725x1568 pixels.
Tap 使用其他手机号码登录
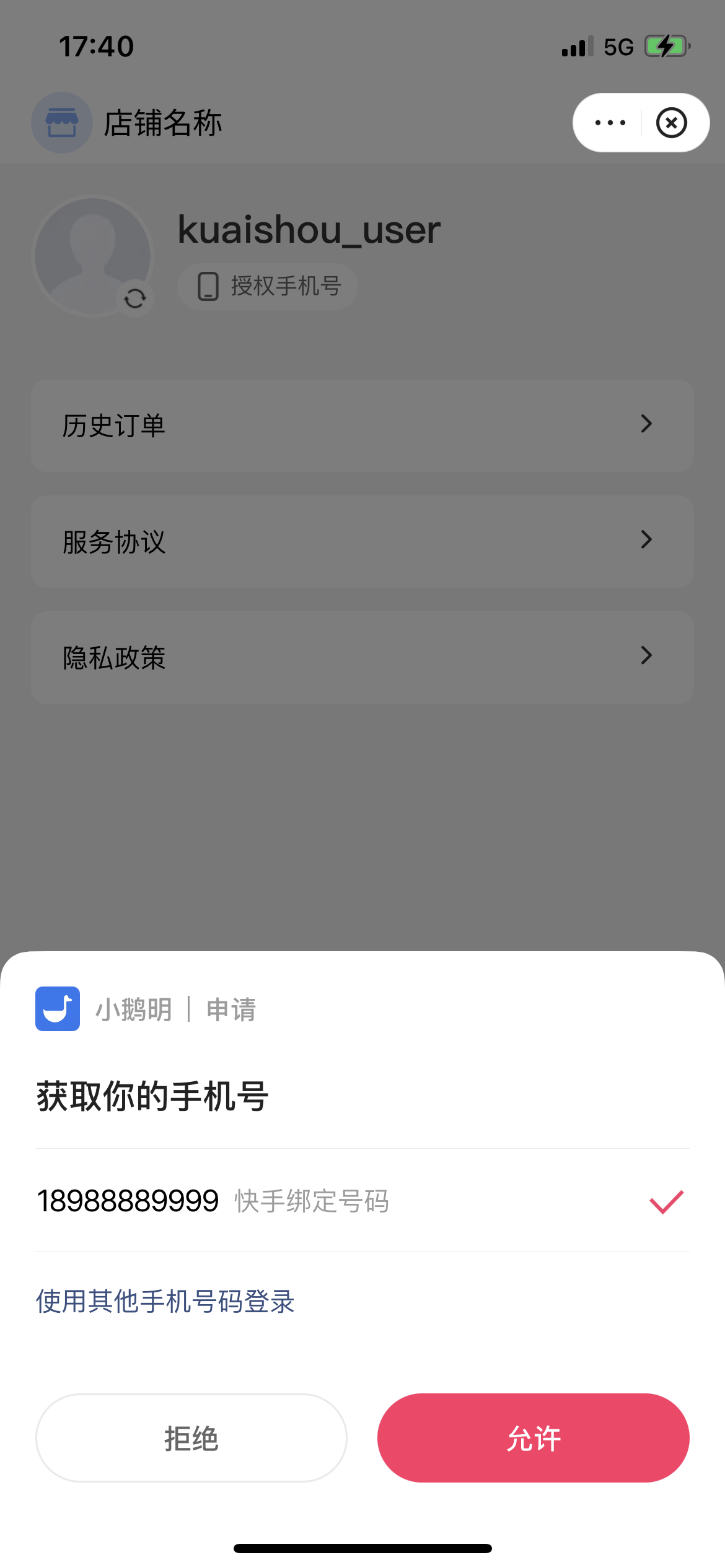165,1301
